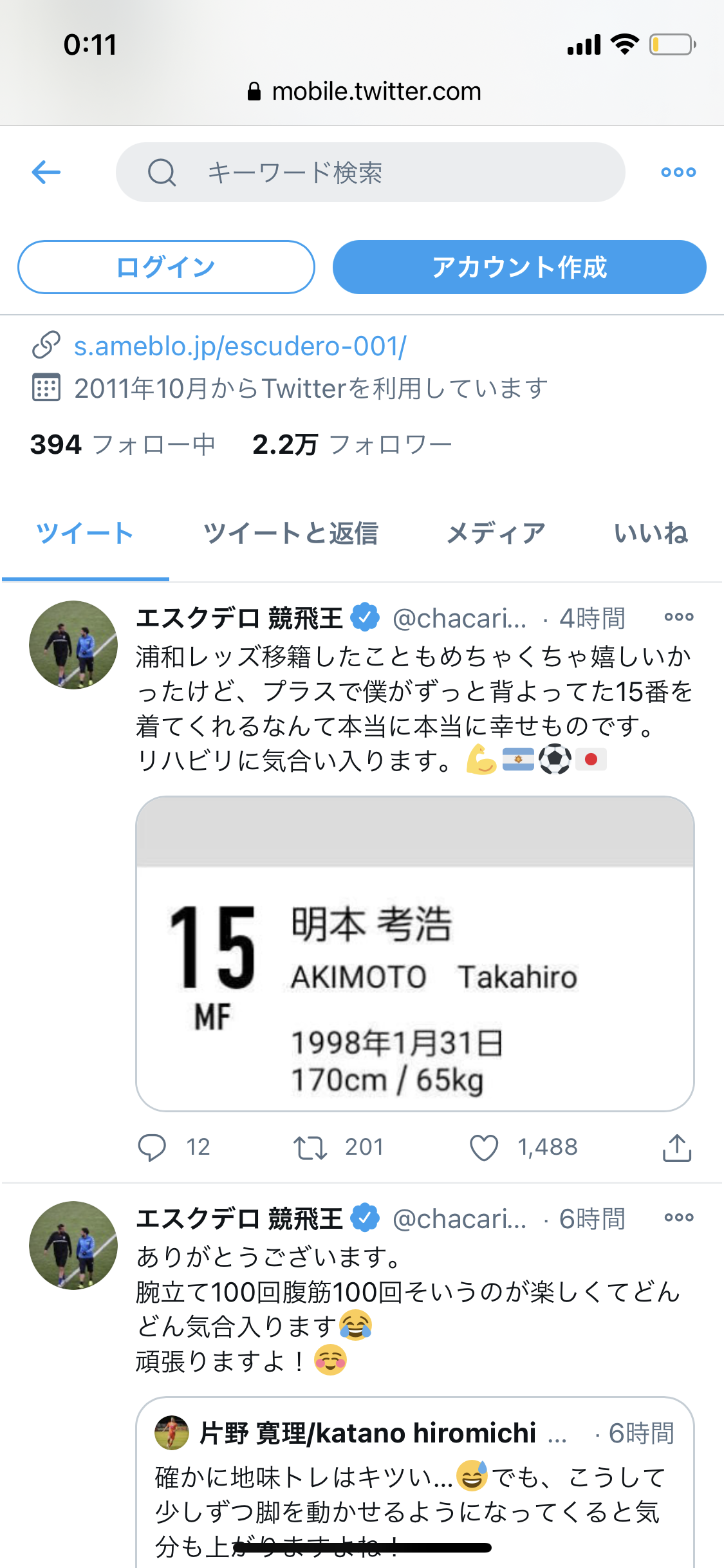724x1568 pixels.
Task: Tap the ログイン button
Action: [166, 267]
